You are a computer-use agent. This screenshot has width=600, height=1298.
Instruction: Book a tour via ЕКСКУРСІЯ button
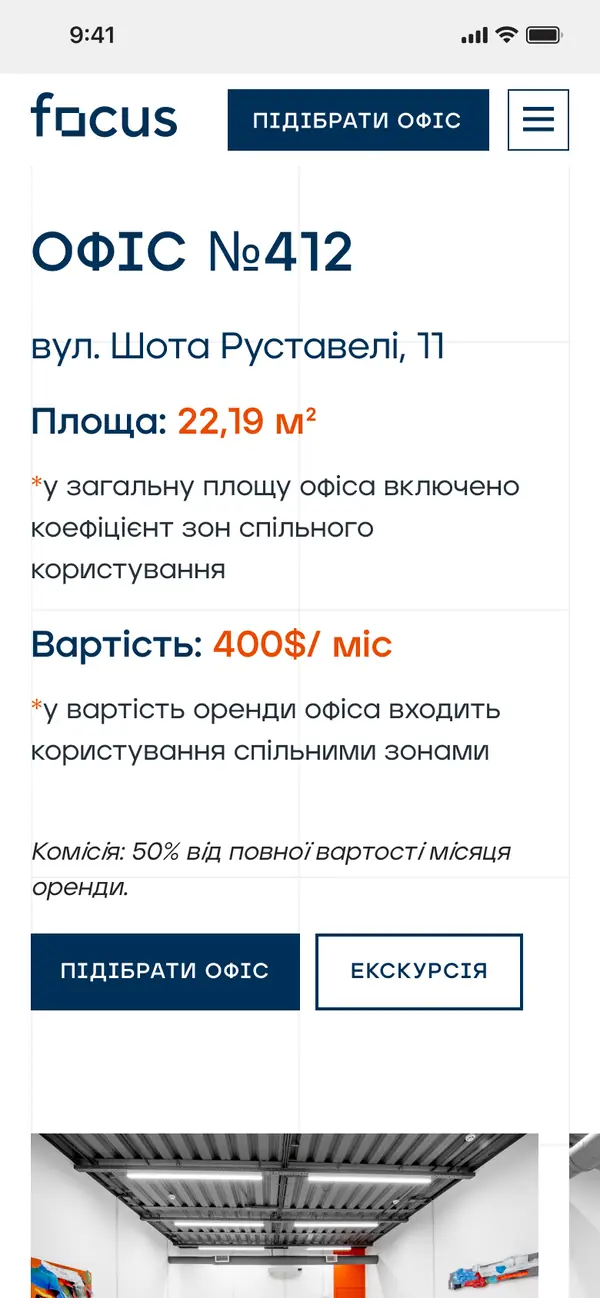tap(419, 971)
